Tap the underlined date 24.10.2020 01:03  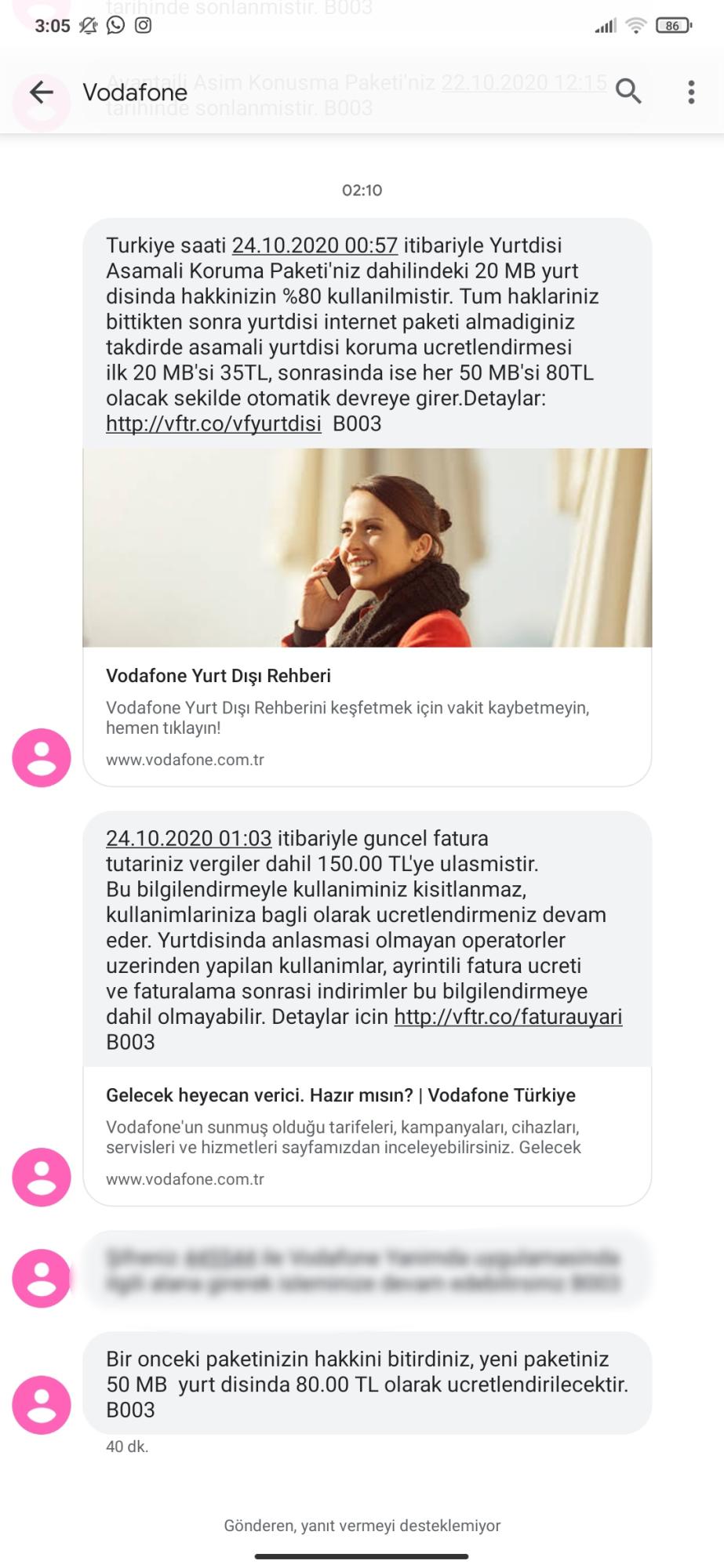(189, 838)
